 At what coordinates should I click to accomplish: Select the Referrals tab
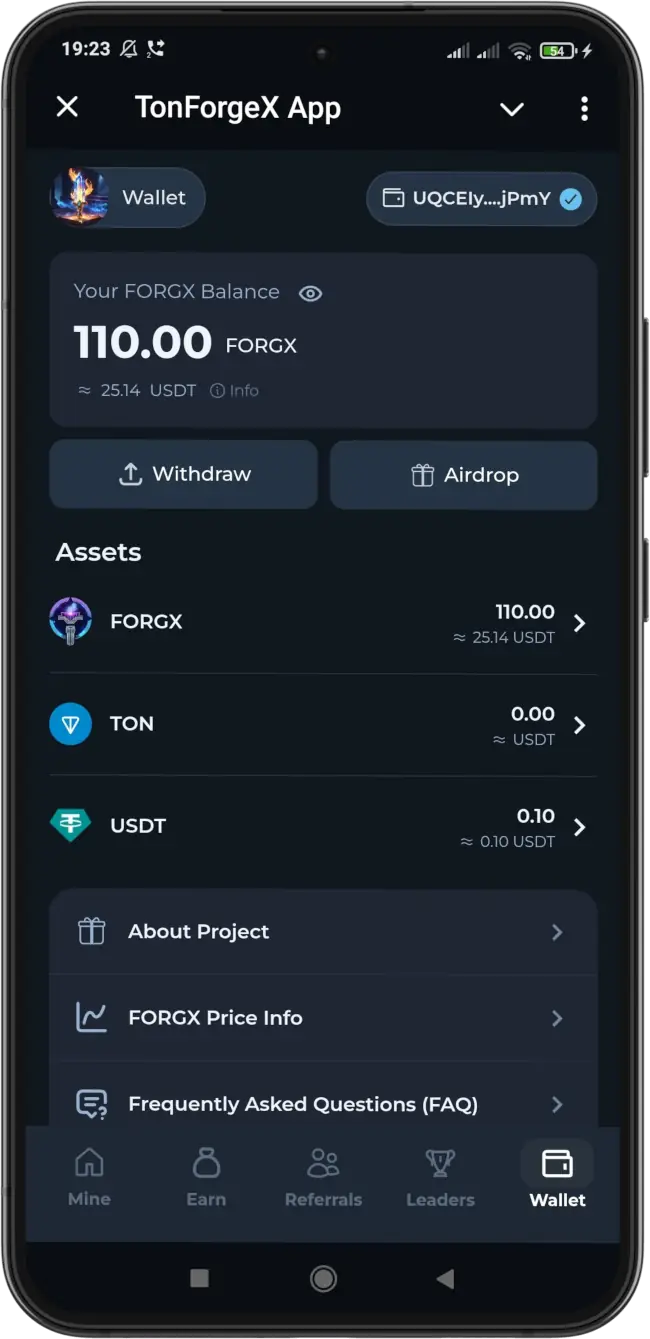(323, 1178)
